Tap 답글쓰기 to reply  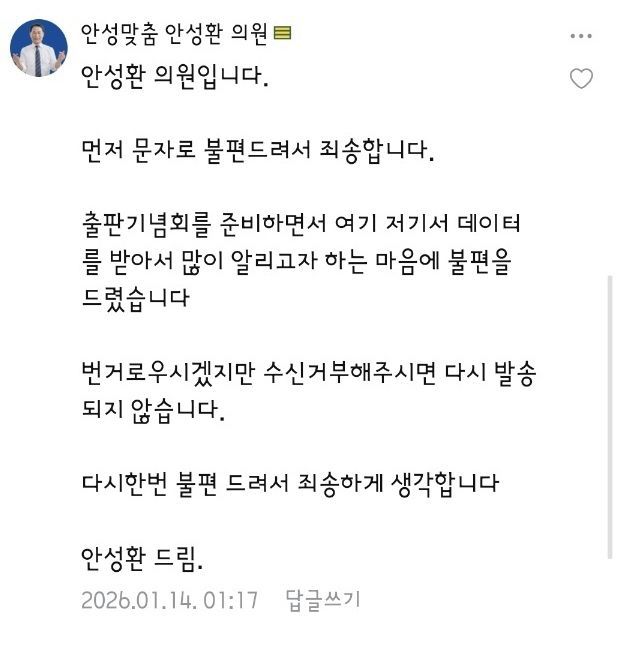[322, 600]
